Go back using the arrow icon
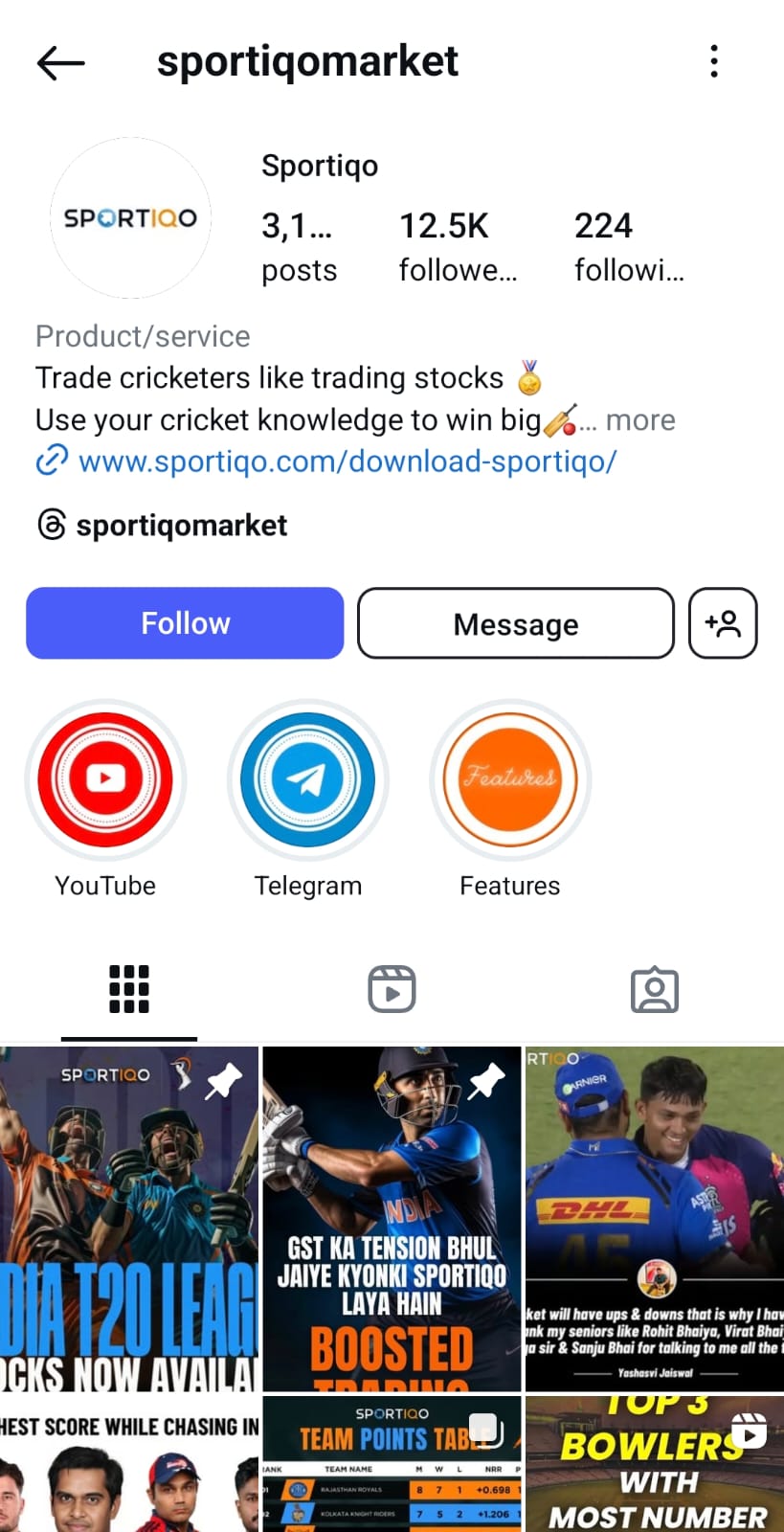 click(x=60, y=63)
